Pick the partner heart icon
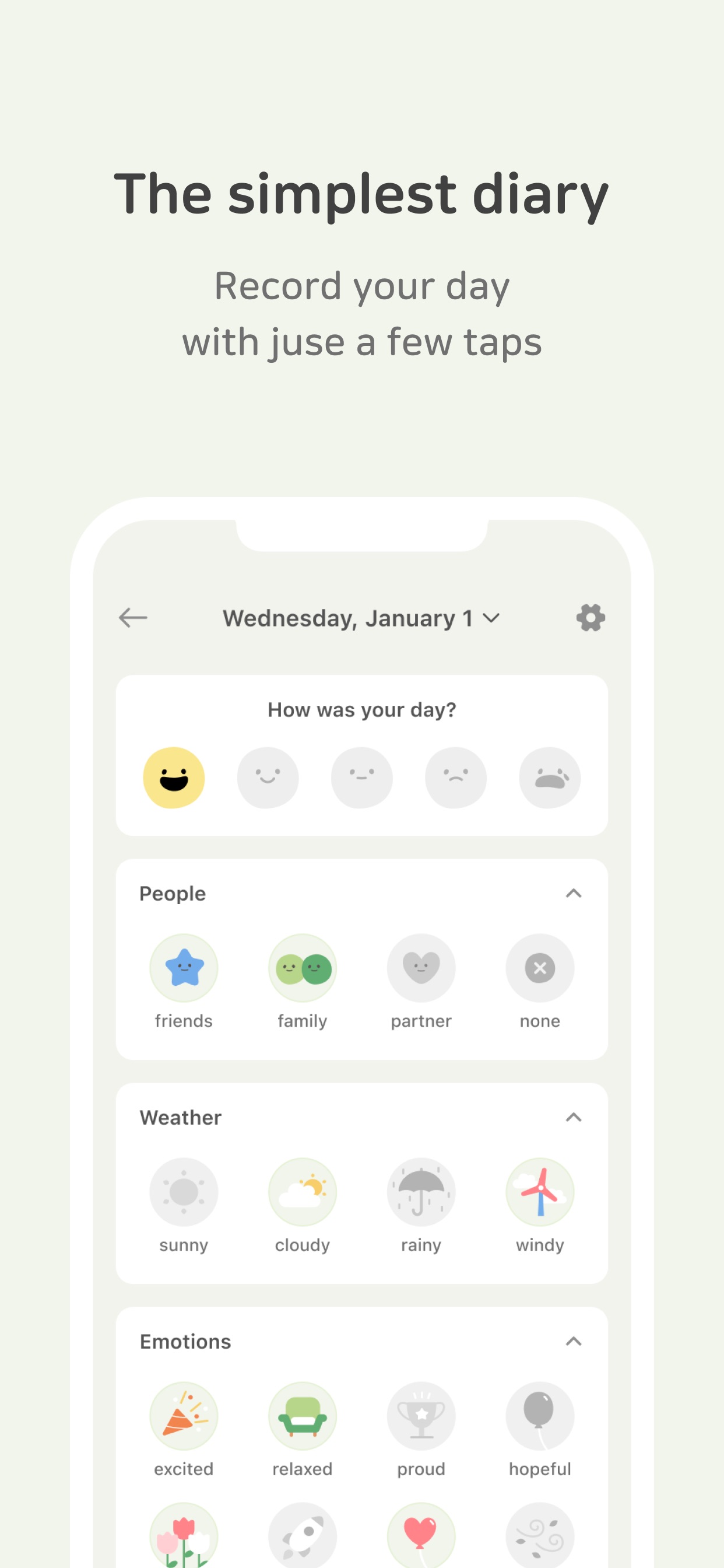 [421, 968]
